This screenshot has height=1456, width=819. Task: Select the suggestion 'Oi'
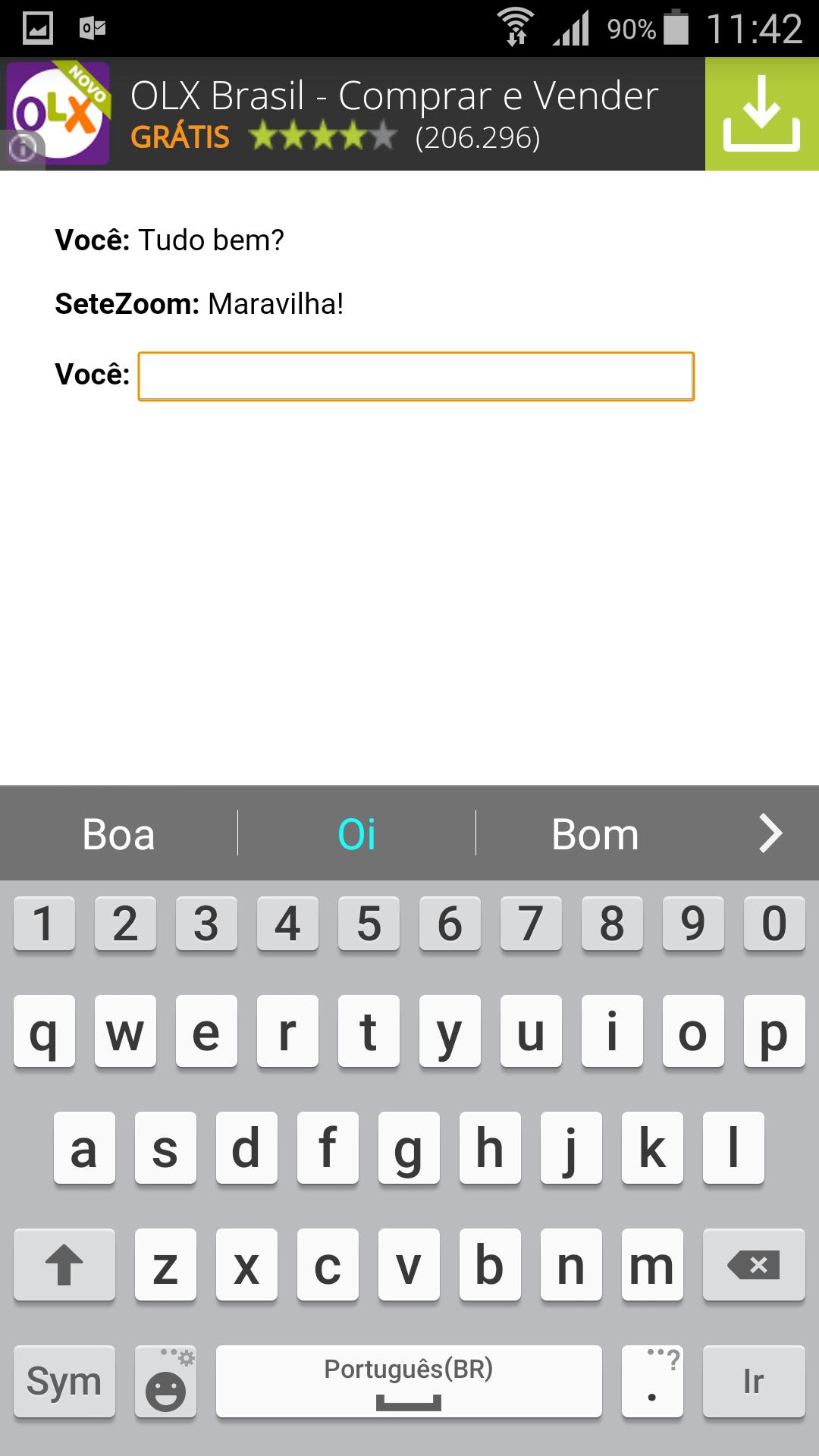click(356, 833)
